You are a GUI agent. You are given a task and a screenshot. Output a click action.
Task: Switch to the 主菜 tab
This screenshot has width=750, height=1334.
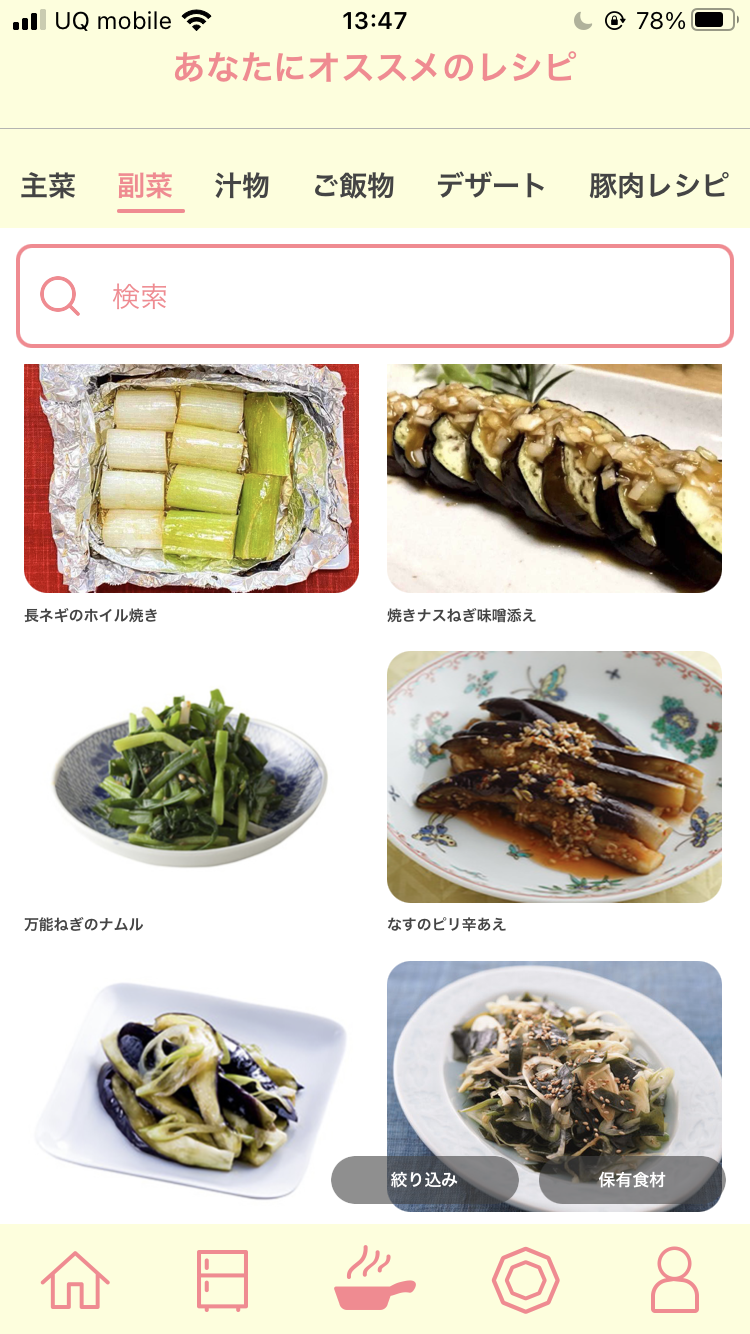tap(48, 186)
